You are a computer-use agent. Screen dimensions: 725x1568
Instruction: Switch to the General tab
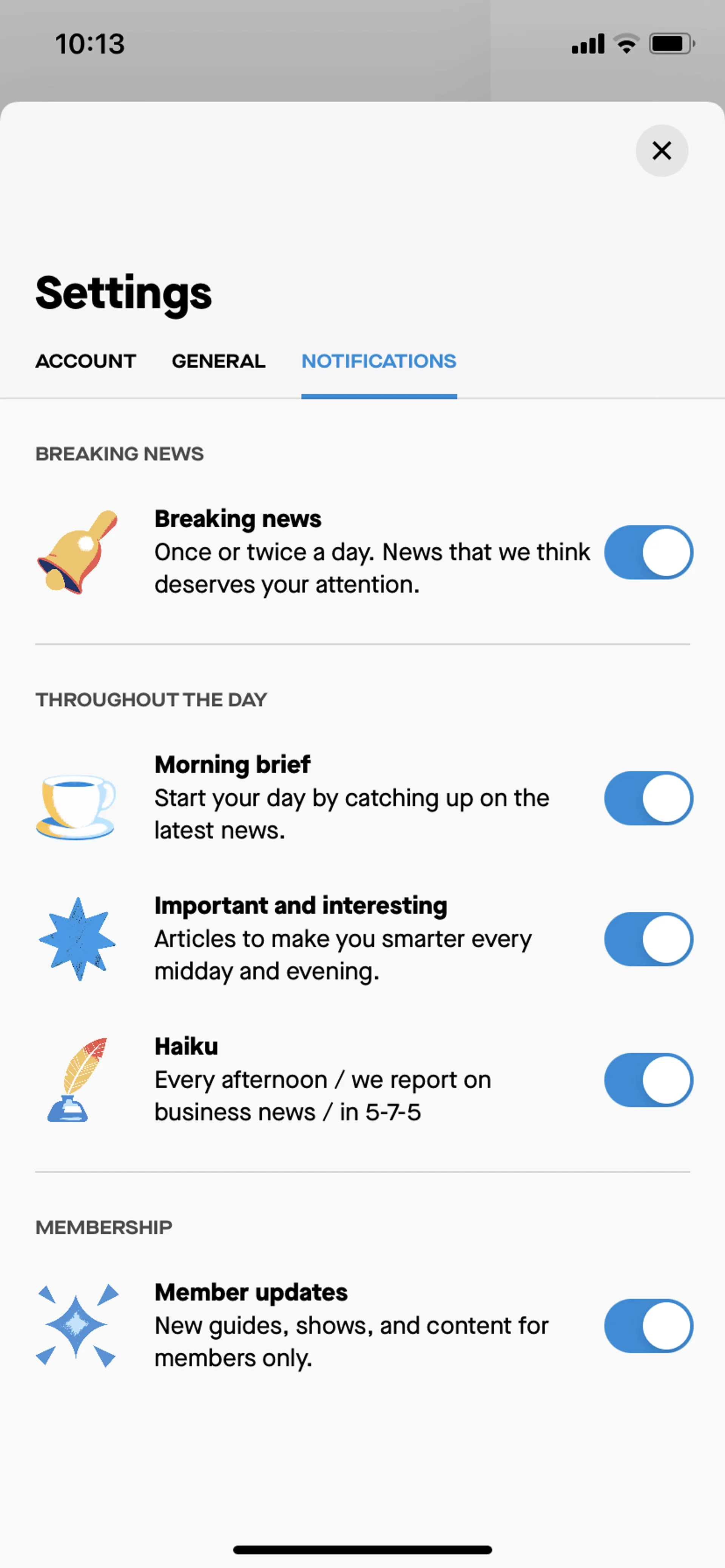218,361
